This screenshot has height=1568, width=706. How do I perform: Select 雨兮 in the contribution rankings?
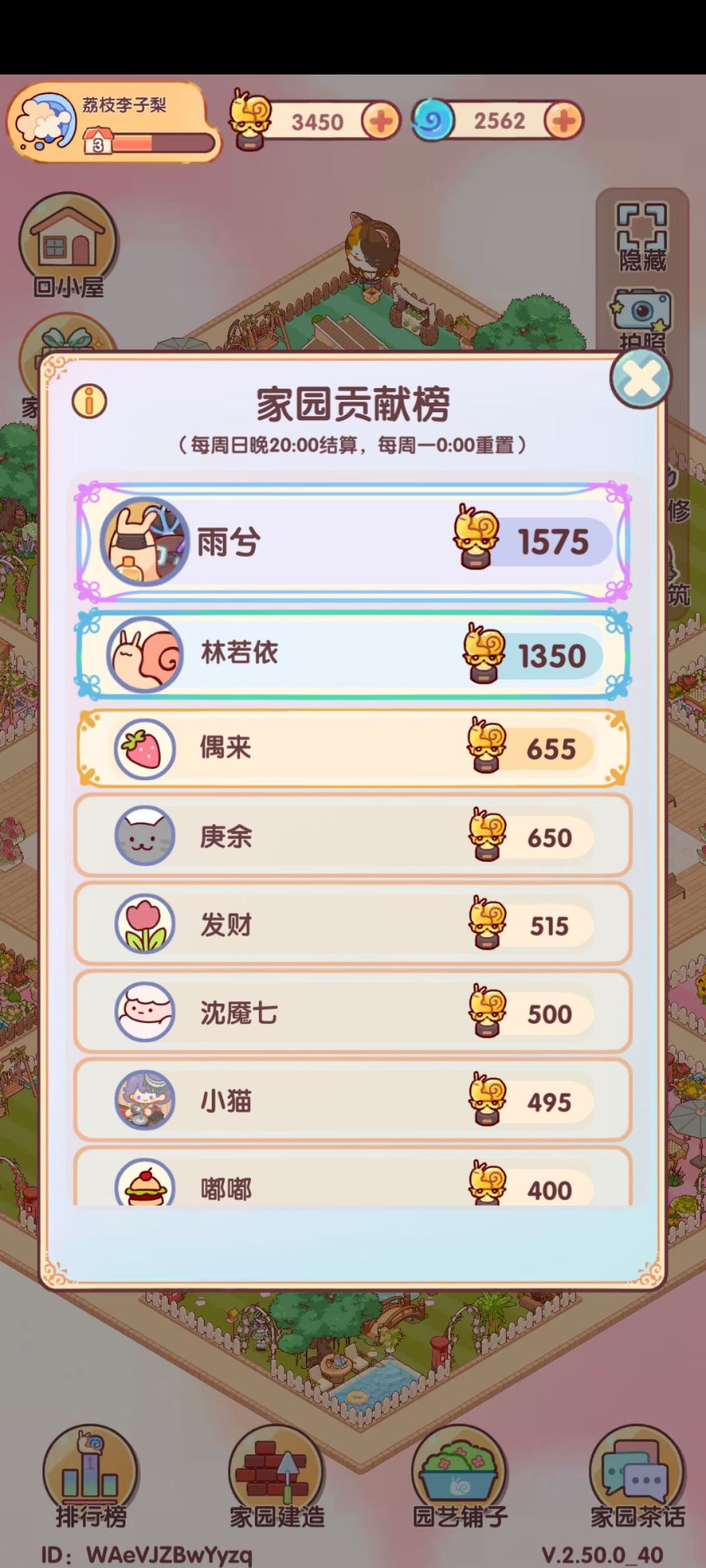pyautogui.click(x=353, y=542)
